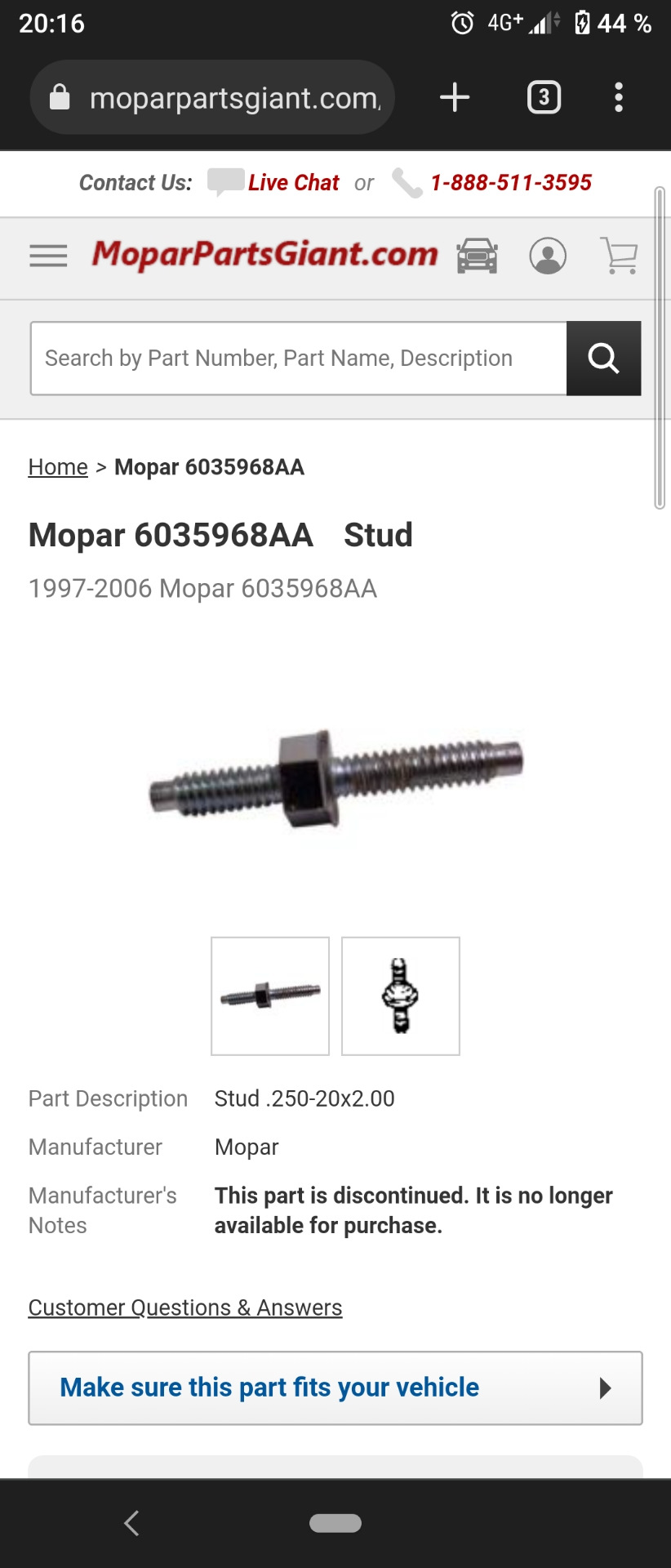Go back using the system back button
Viewport: 671px width, 1568px height.
point(131,1523)
